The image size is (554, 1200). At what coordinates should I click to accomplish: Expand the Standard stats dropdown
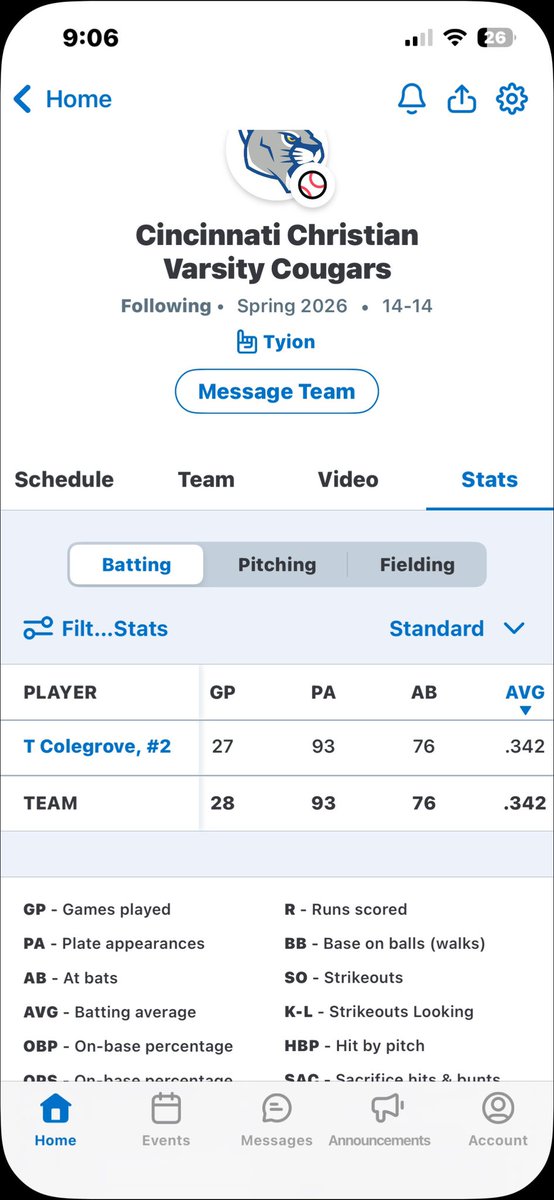pyautogui.click(x=457, y=629)
